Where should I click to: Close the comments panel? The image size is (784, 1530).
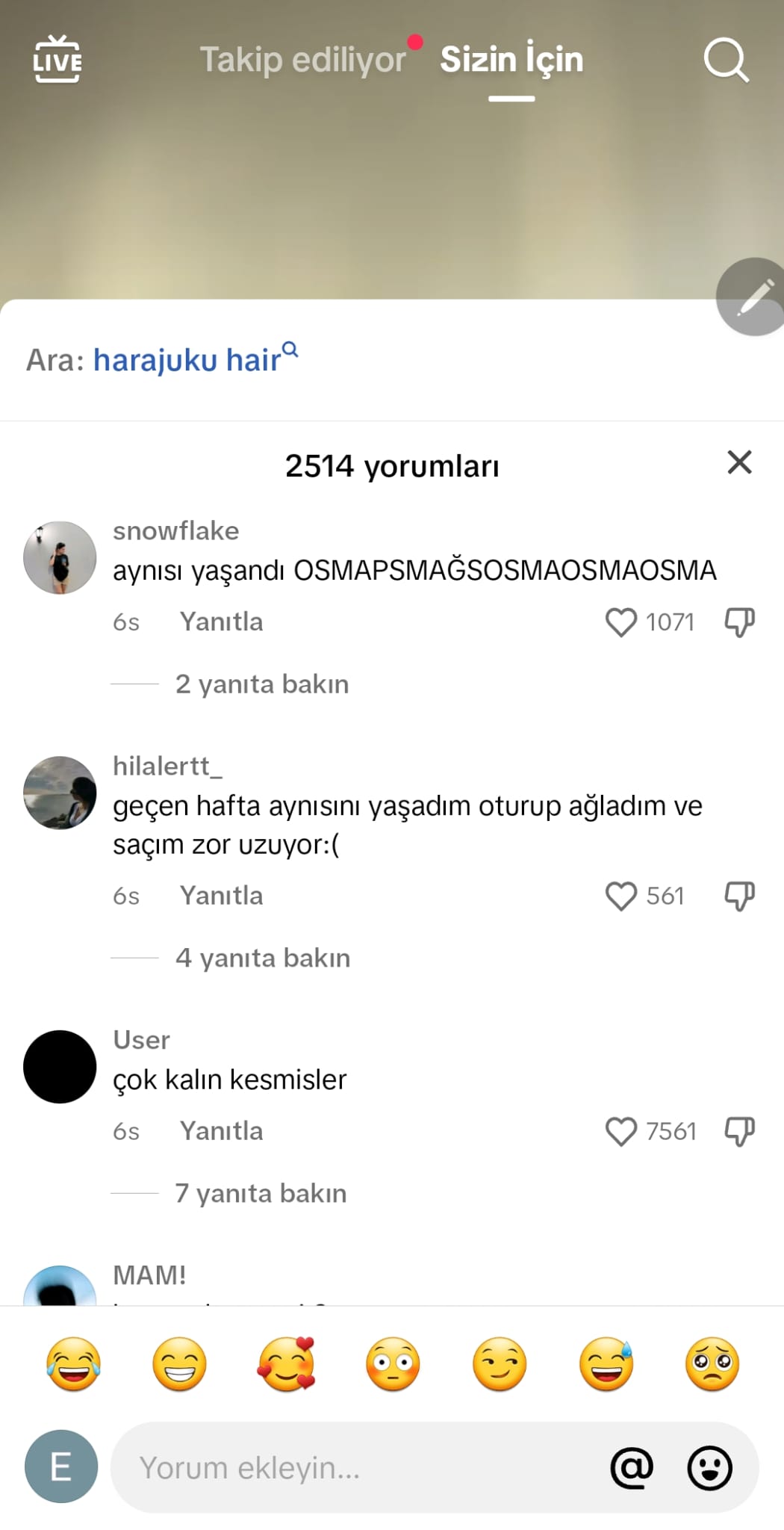pos(739,462)
